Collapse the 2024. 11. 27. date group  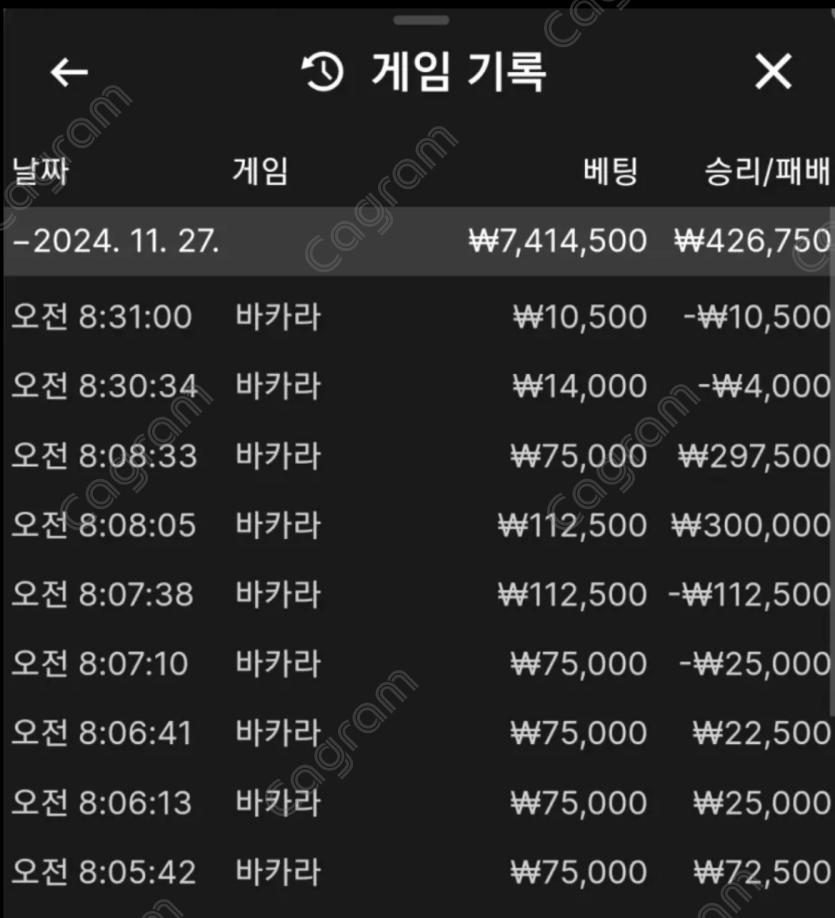coord(116,241)
